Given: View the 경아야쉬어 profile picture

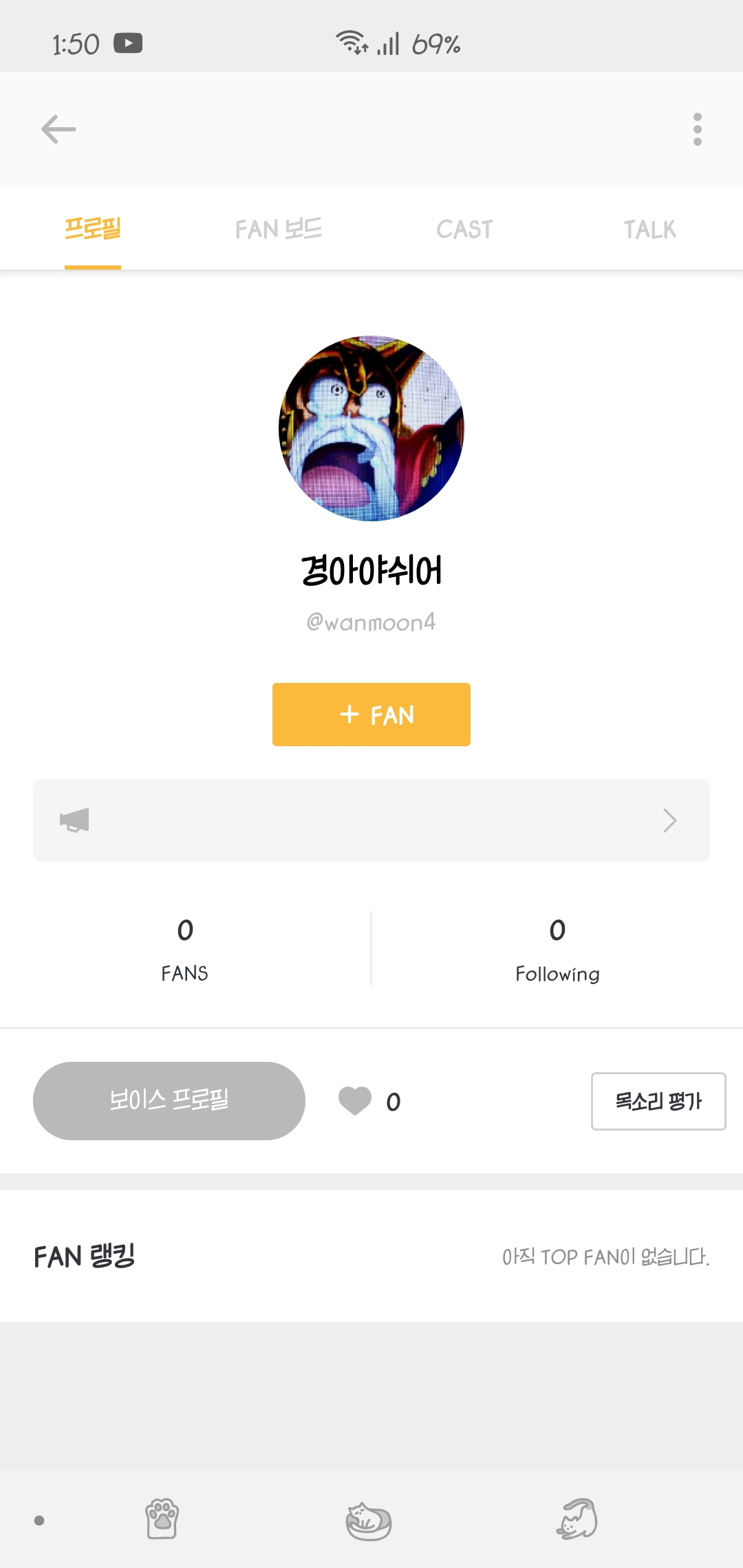Looking at the screenshot, I should click(x=371, y=428).
